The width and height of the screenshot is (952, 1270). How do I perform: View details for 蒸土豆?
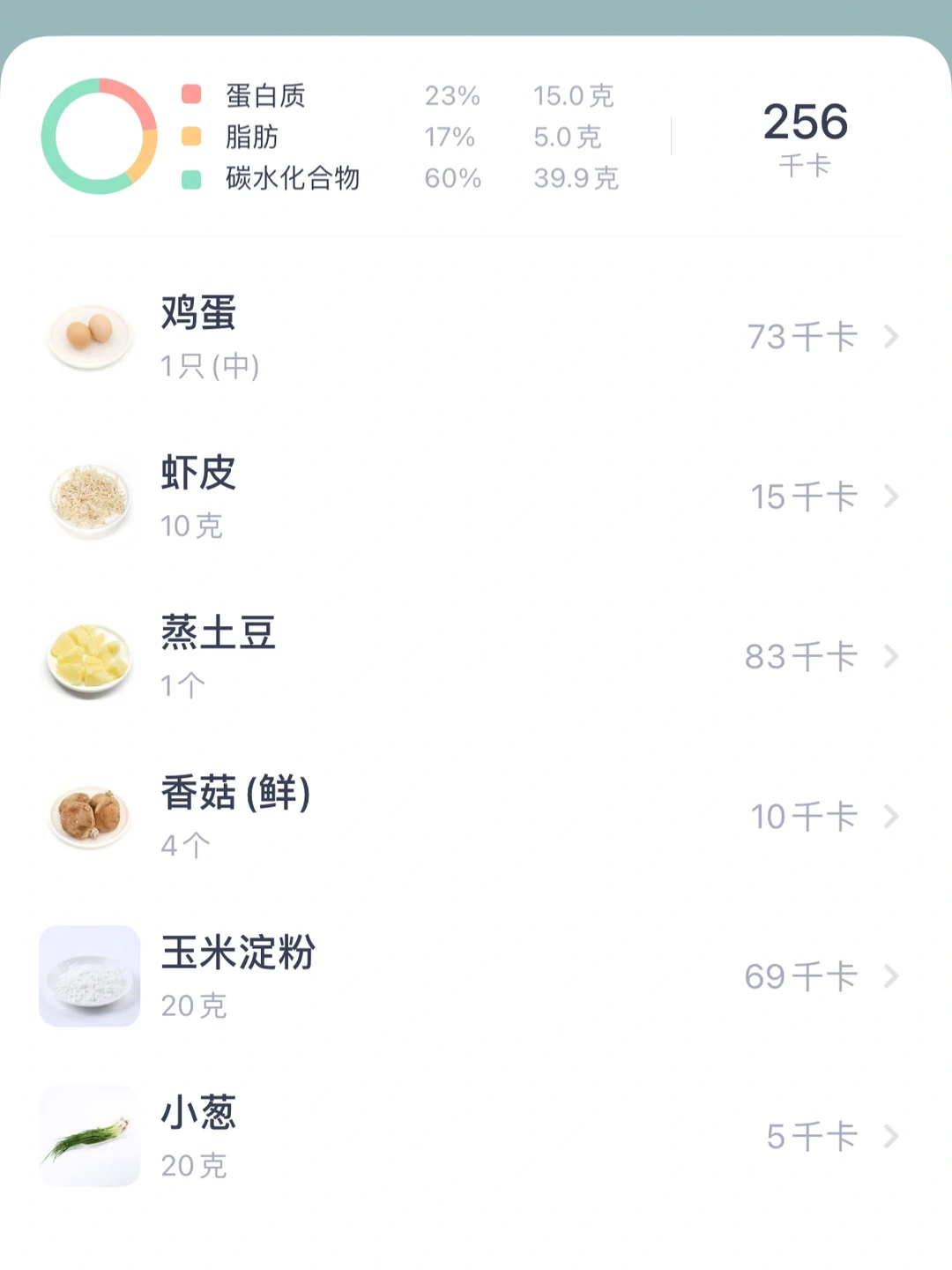pos(474,657)
